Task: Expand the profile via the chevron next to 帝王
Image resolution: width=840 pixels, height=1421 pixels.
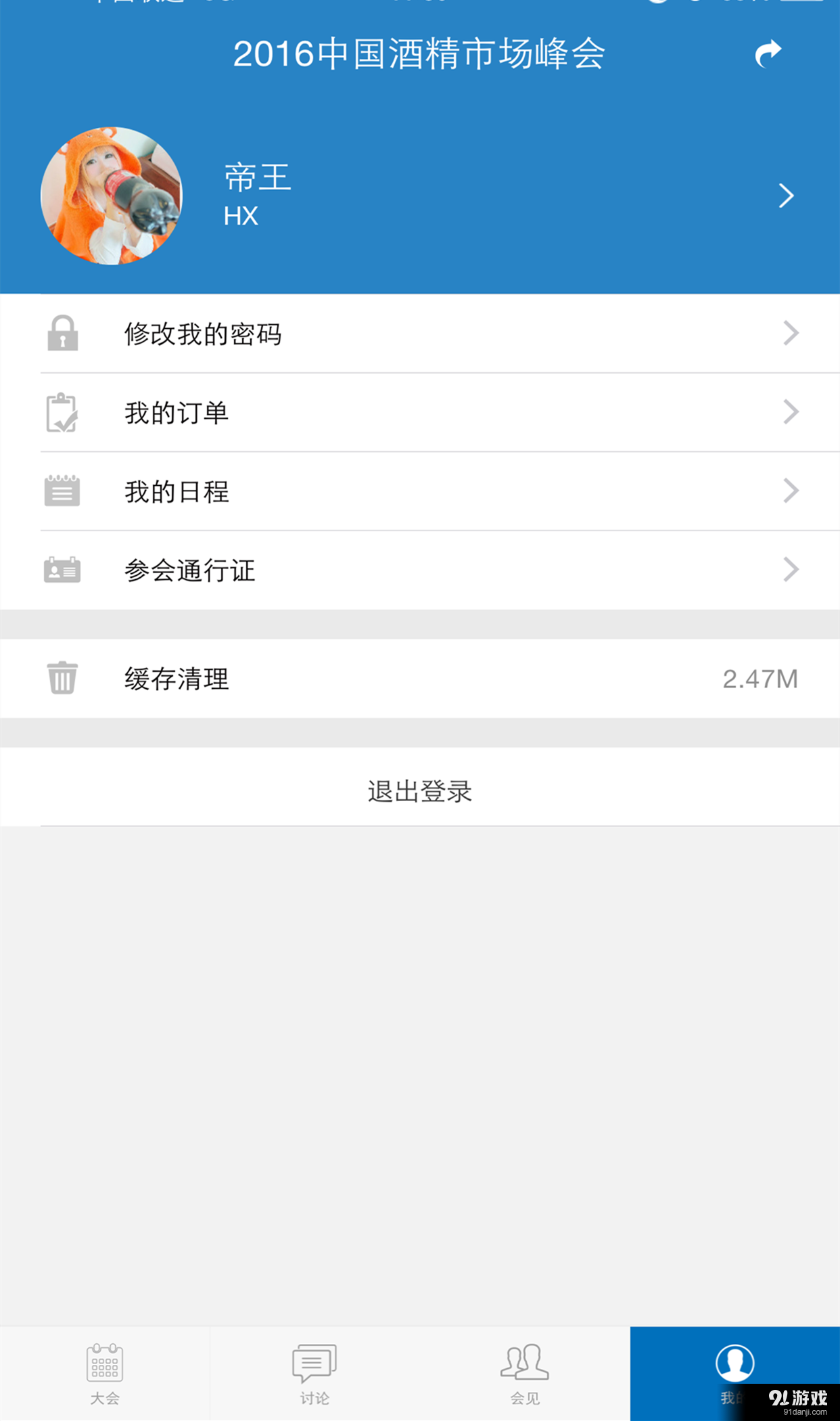Action: (787, 196)
